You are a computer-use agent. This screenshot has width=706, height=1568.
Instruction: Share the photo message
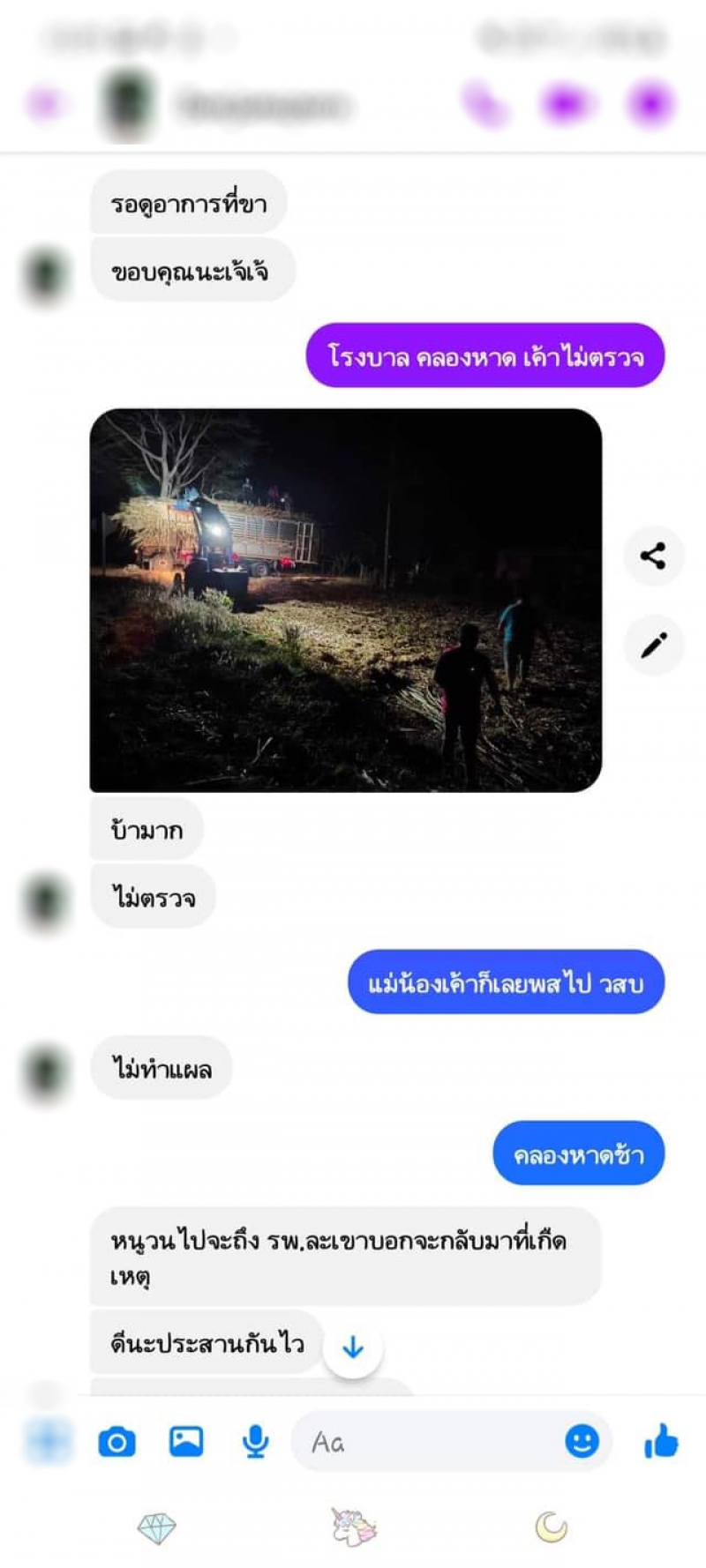pyautogui.click(x=653, y=556)
